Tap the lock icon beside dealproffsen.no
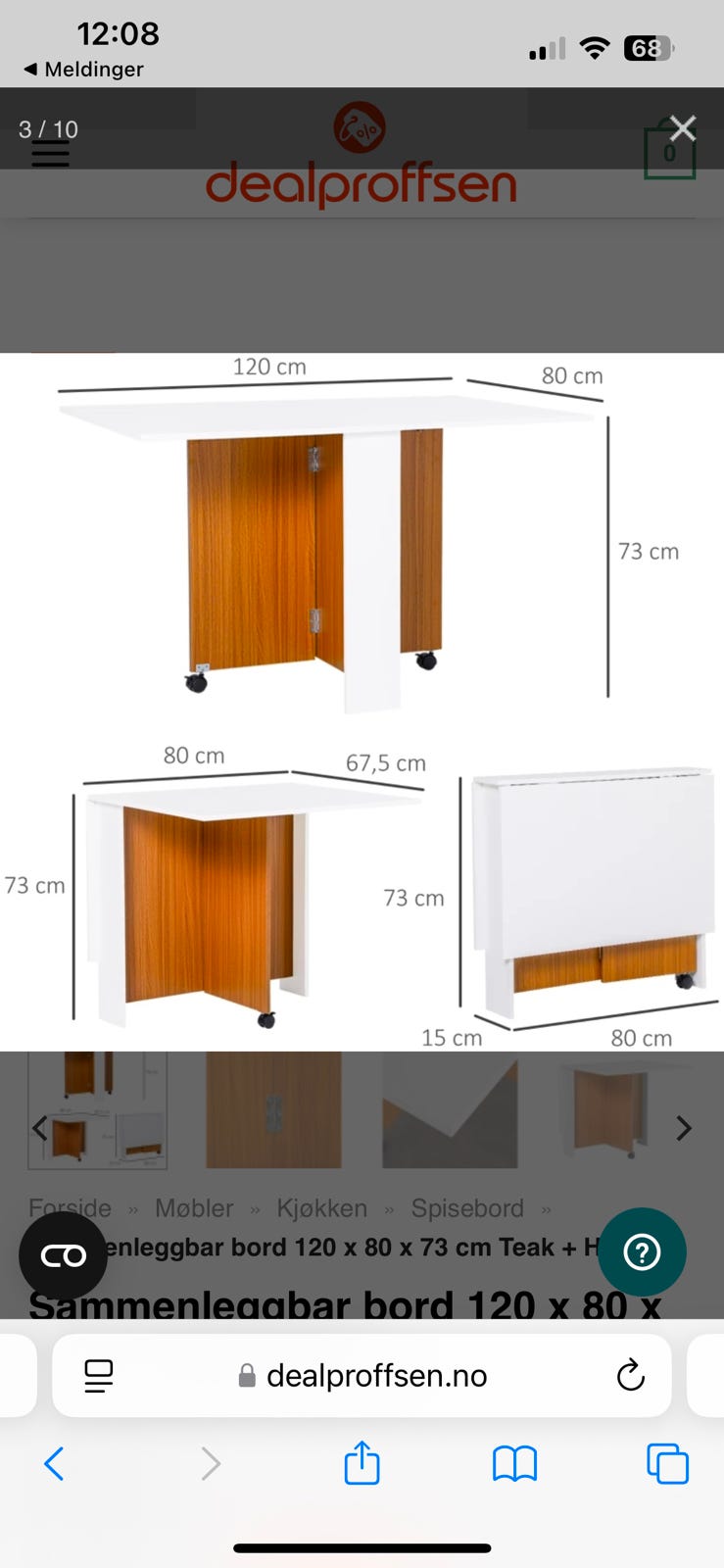Screen dimensions: 724x1568 (x=246, y=1375)
